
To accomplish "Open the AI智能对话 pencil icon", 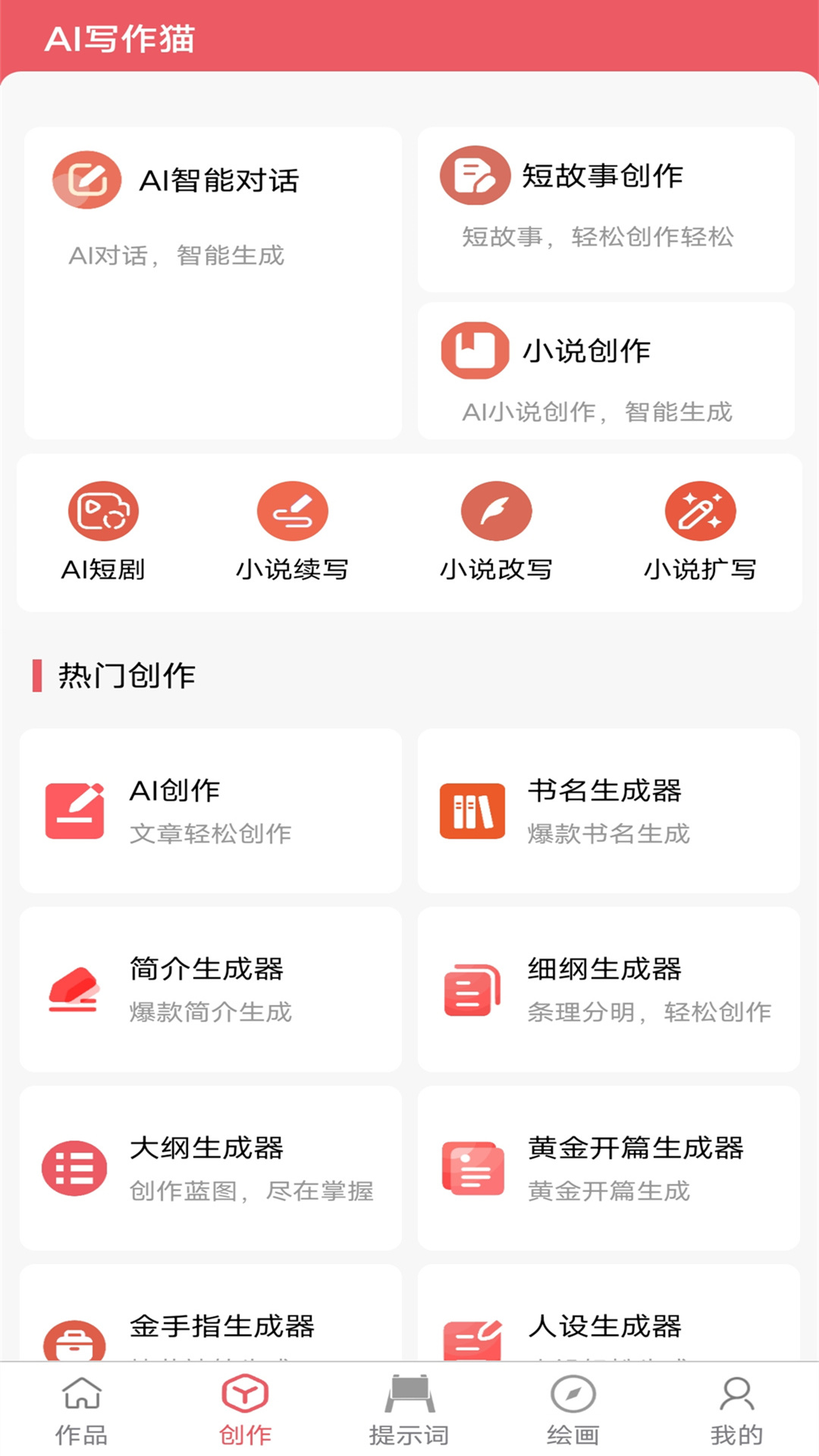I will (x=86, y=180).
